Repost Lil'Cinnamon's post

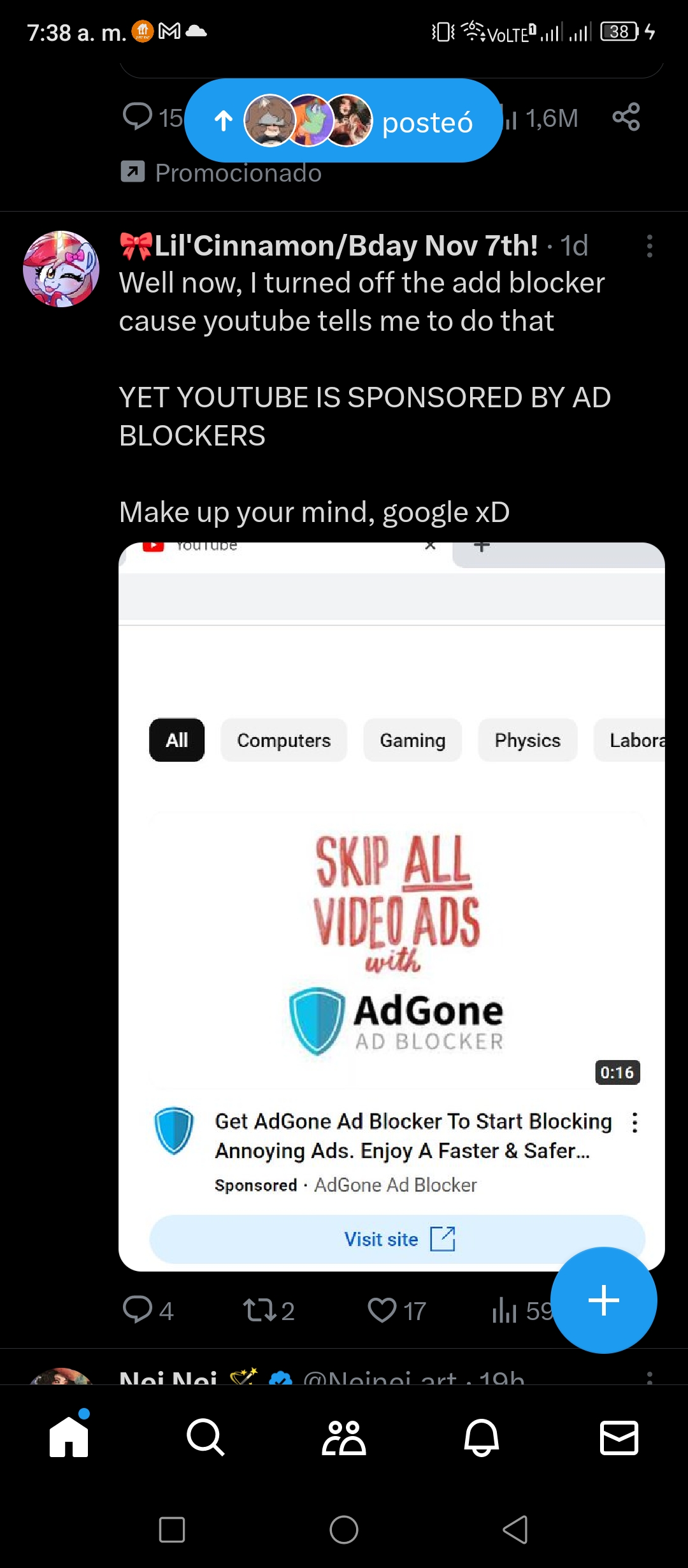point(268,1310)
